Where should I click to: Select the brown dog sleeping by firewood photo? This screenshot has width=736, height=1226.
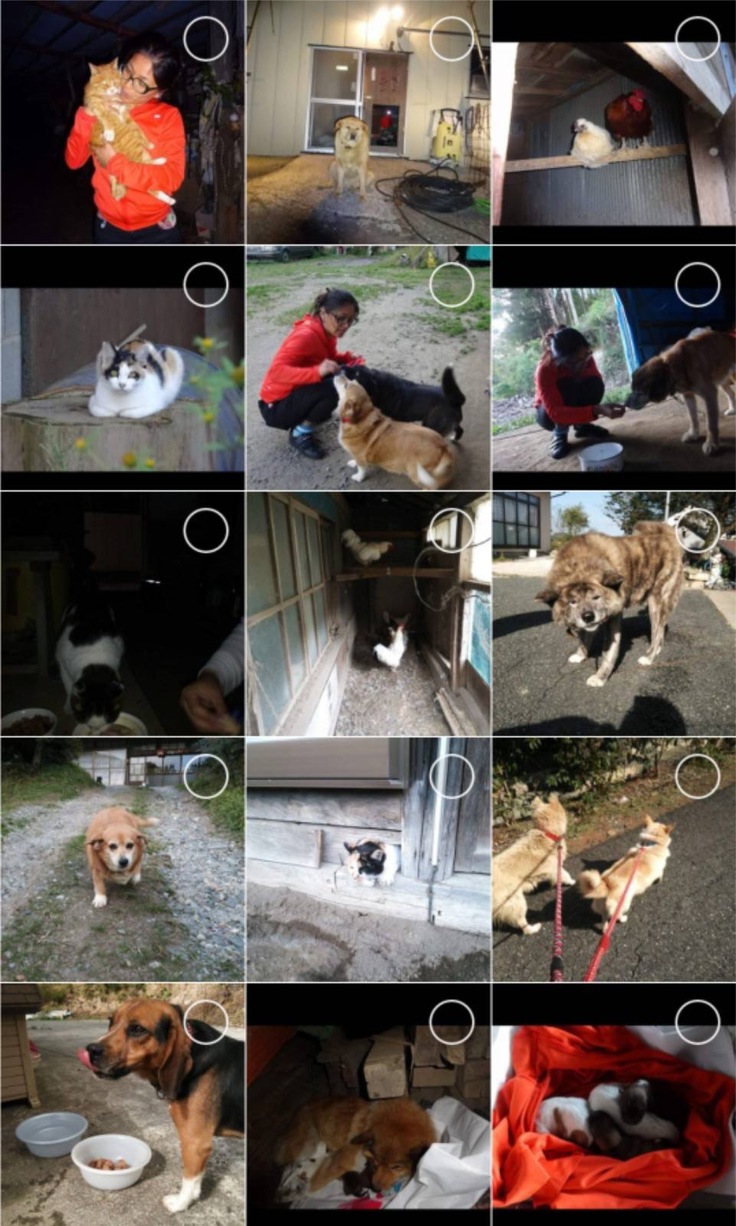coord(452,1022)
